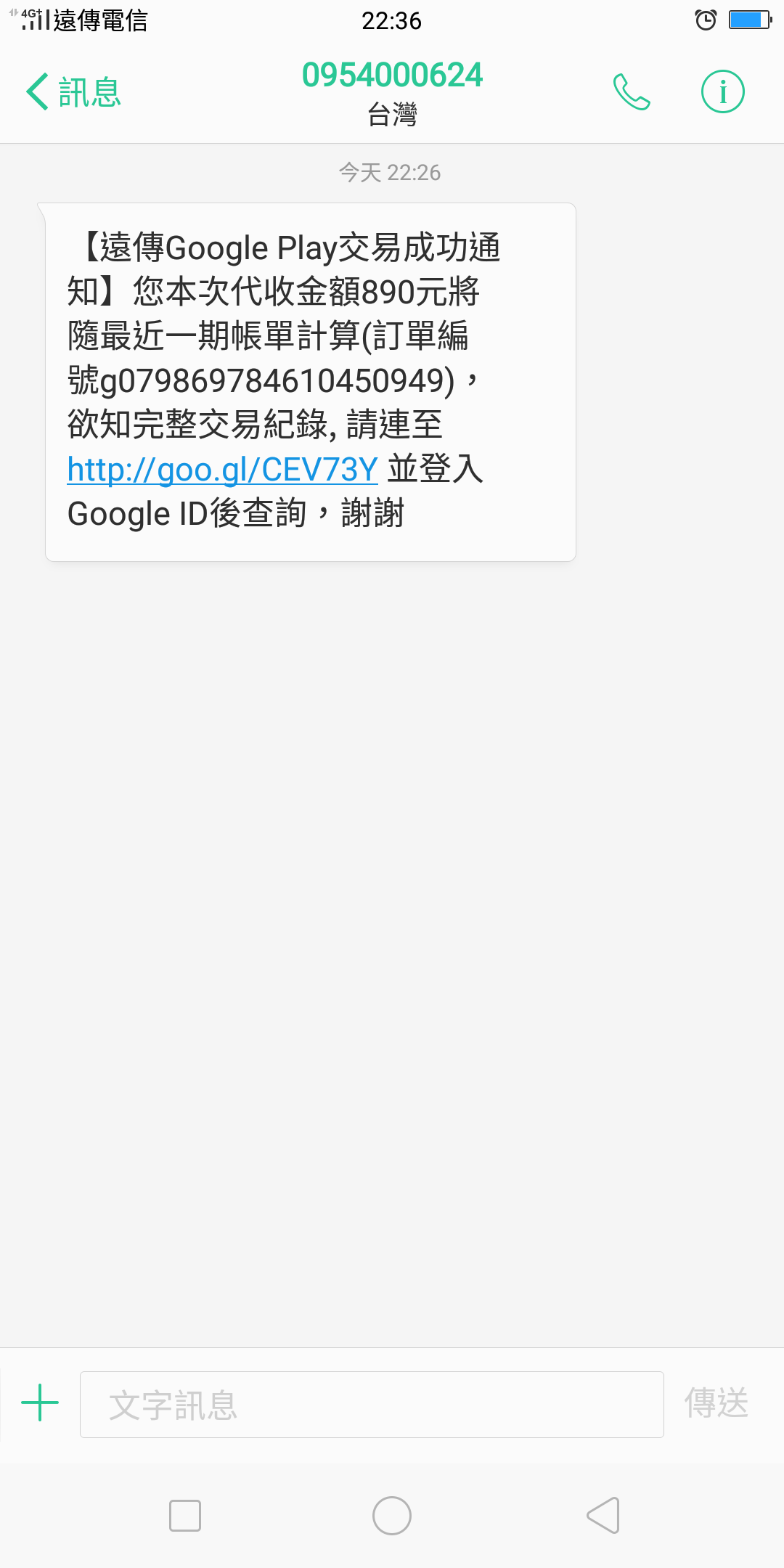Open the contact info icon
The height and width of the screenshot is (1568, 784).
coord(722,92)
